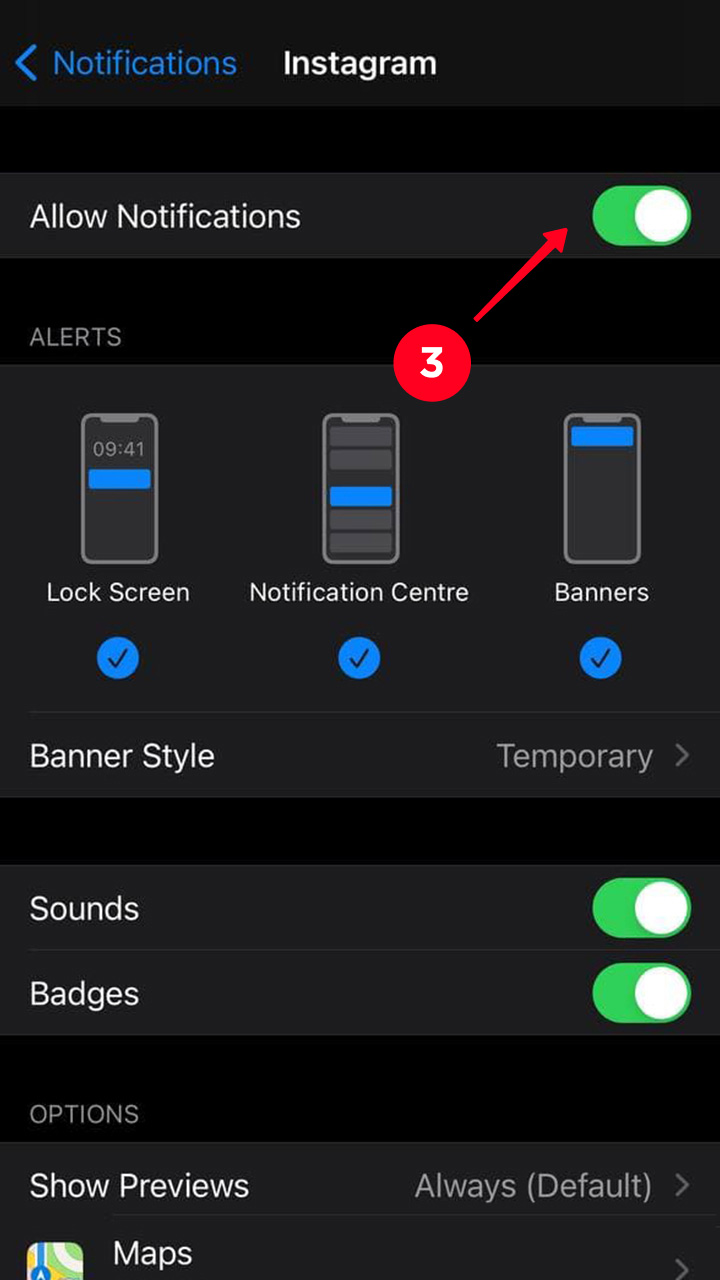Disable Badges switch

pos(641,994)
